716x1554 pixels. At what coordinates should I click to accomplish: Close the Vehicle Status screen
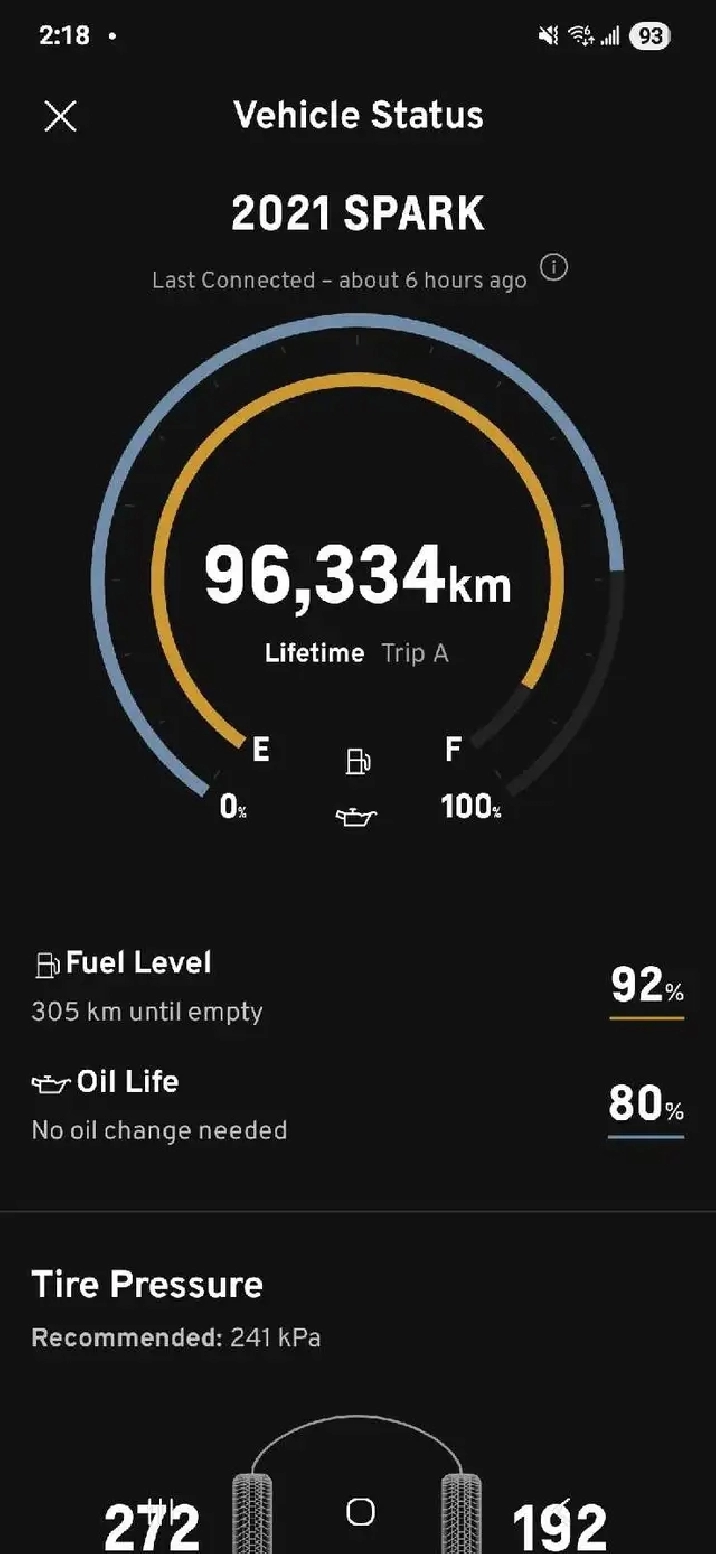pyautogui.click(x=60, y=117)
